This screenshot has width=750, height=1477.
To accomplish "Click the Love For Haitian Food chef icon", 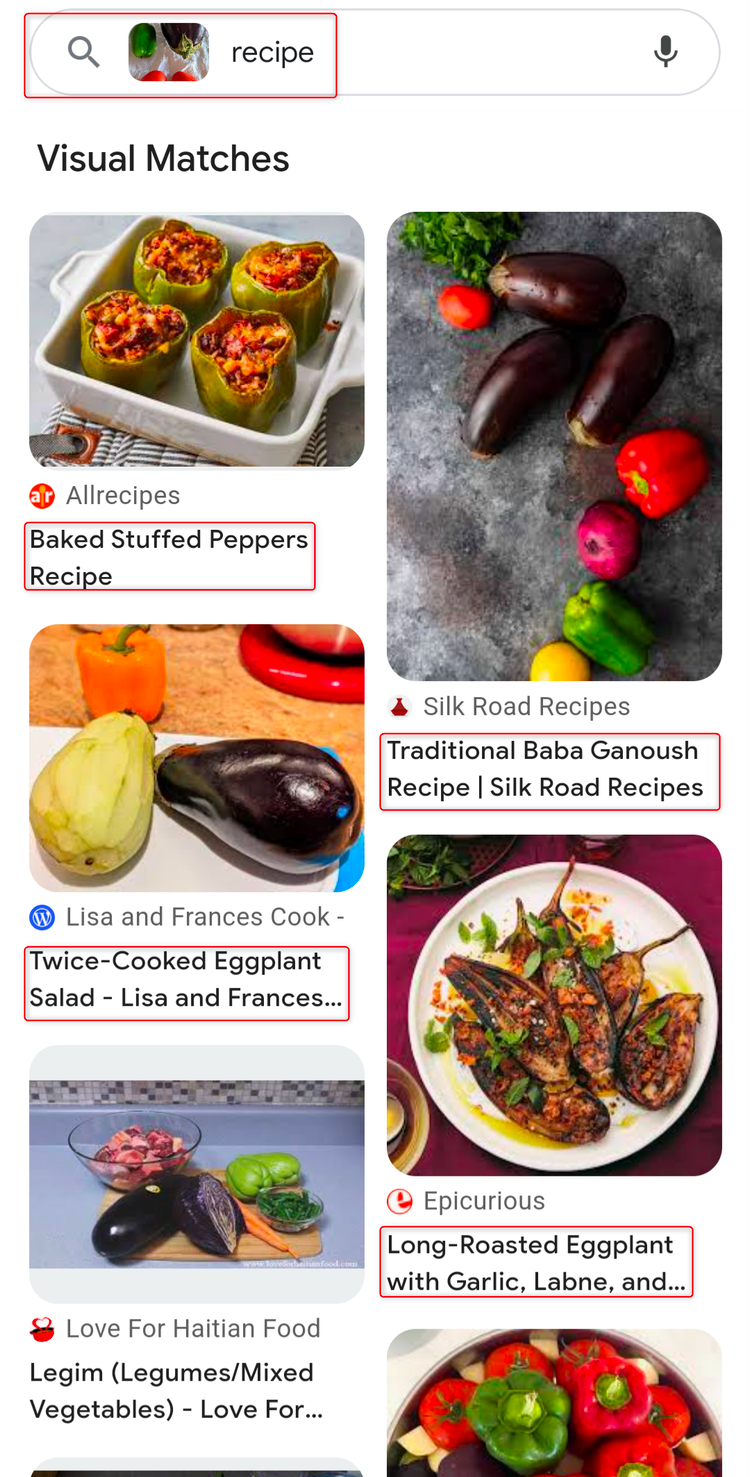I will tap(41, 1327).
